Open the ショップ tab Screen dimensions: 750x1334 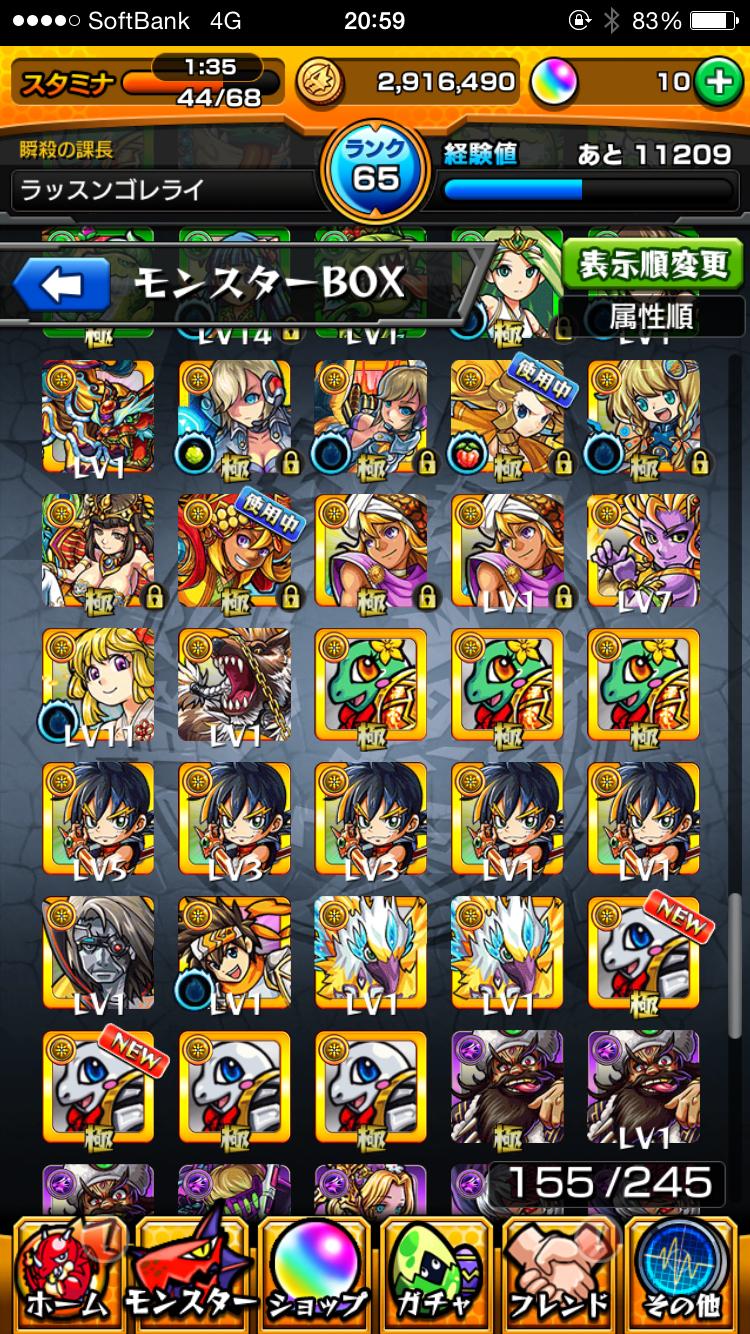pos(314,1275)
